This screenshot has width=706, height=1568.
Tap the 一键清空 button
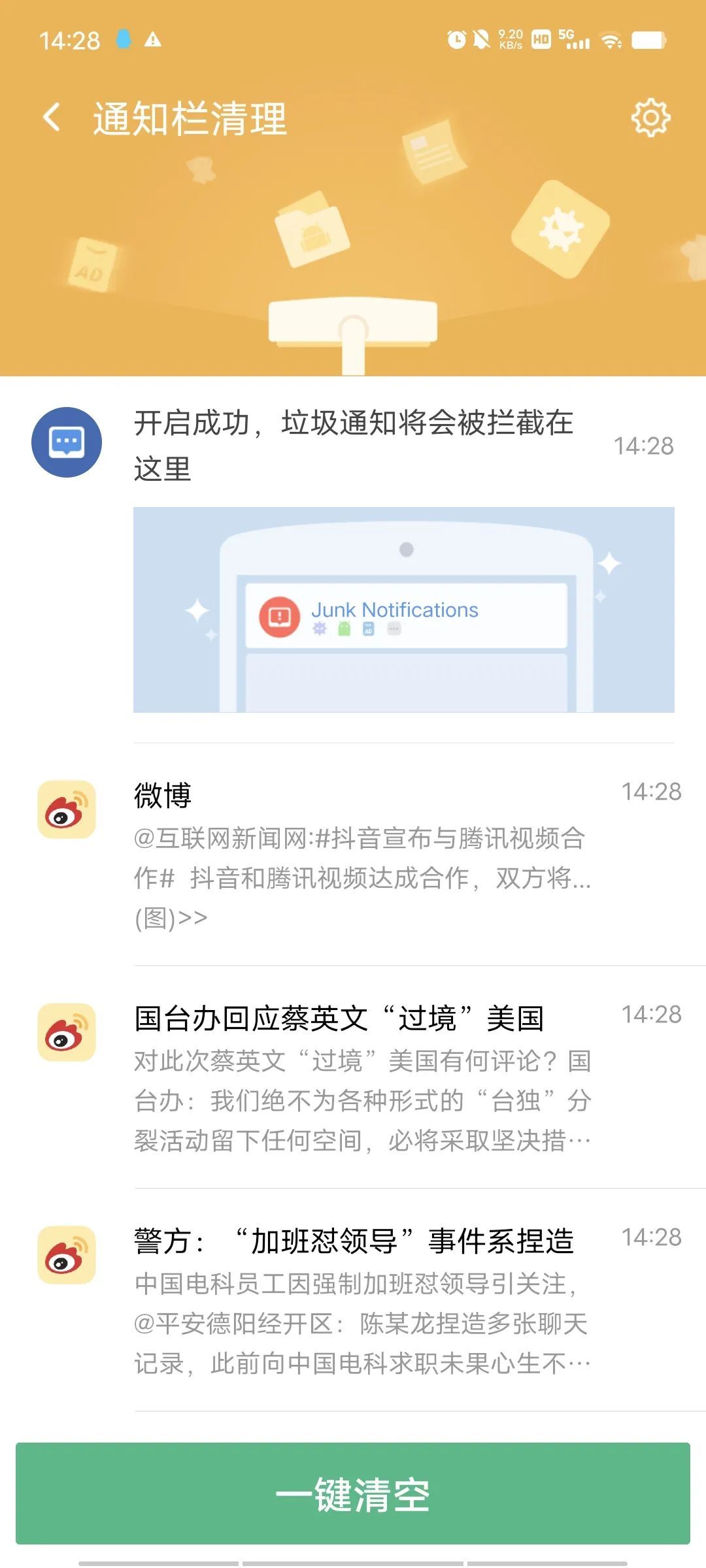(x=353, y=1494)
